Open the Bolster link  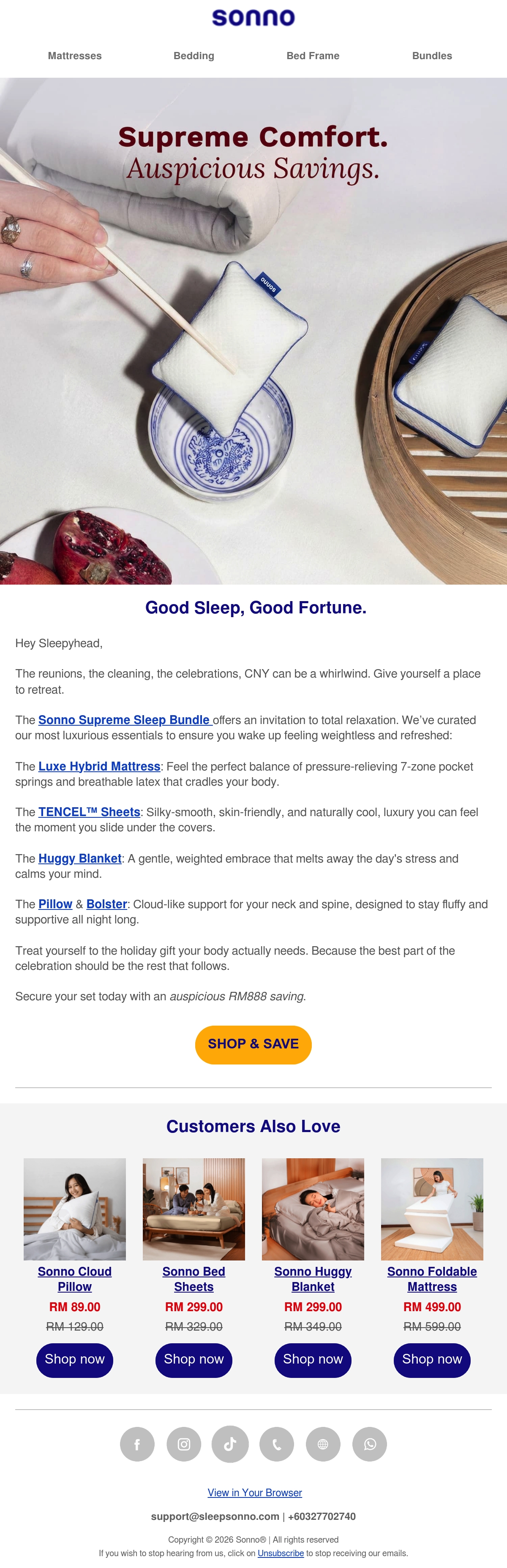[x=106, y=904]
